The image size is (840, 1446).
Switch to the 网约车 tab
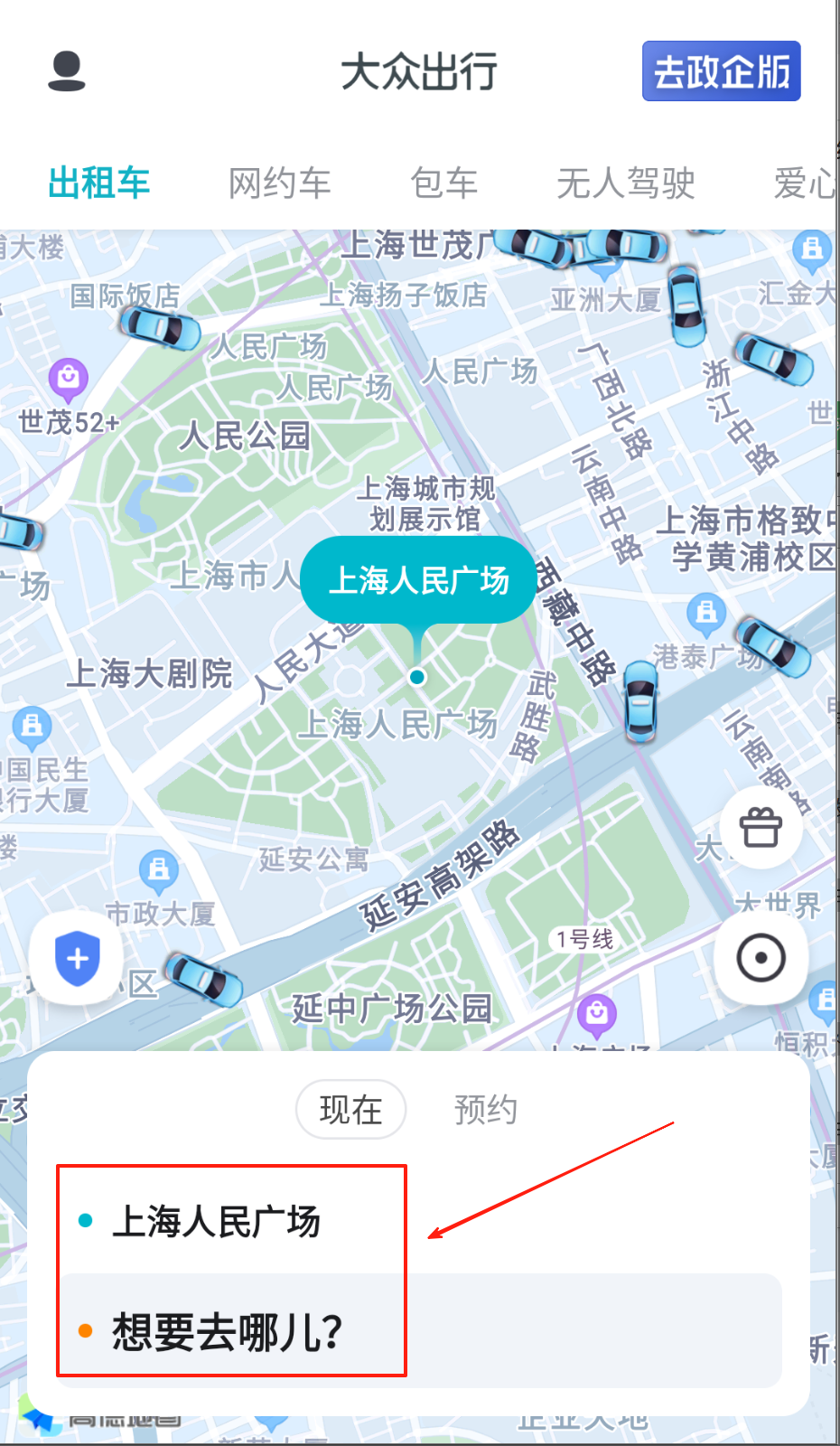coord(279,183)
